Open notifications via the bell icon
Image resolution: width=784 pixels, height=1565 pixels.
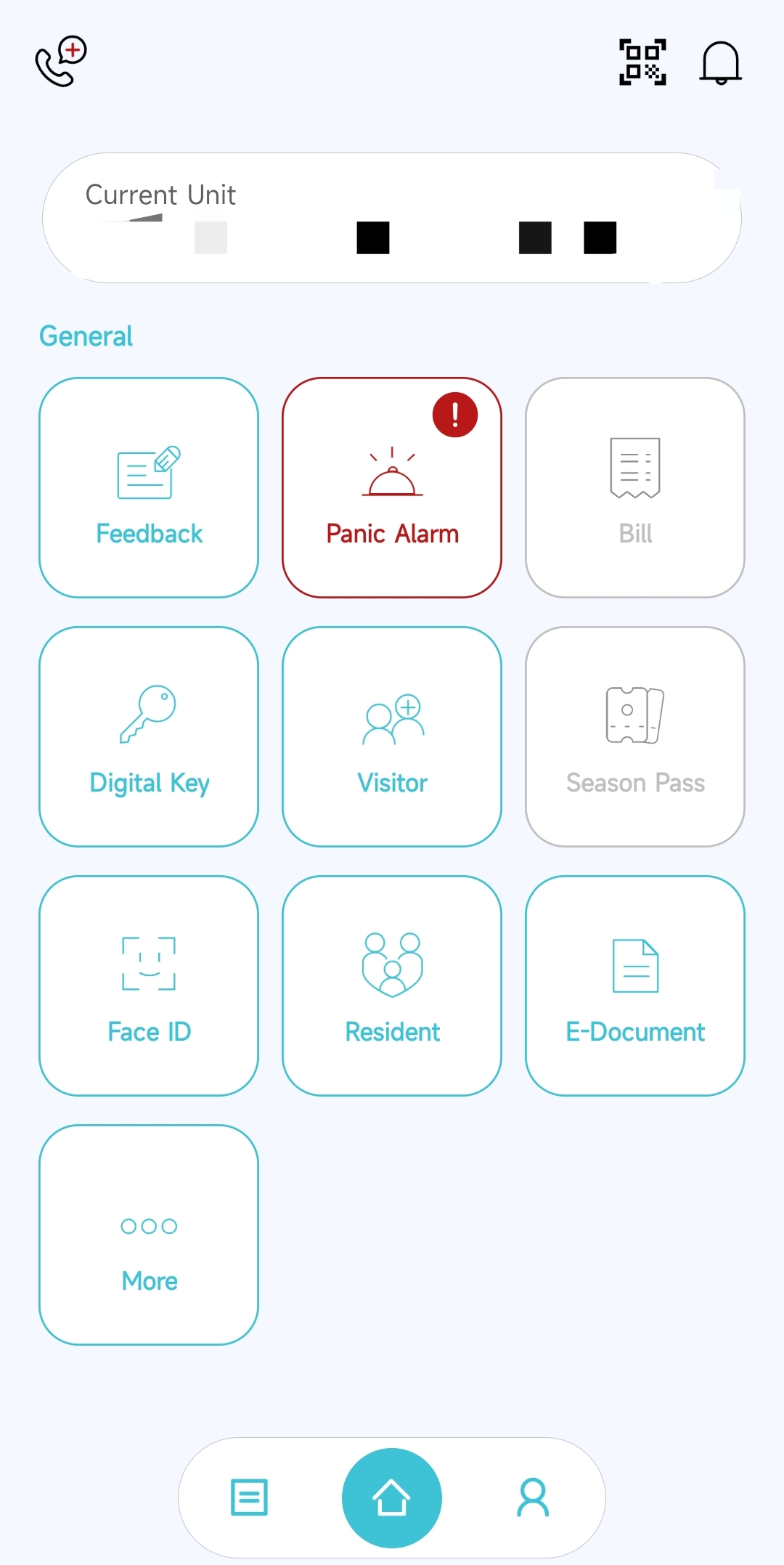click(x=719, y=63)
